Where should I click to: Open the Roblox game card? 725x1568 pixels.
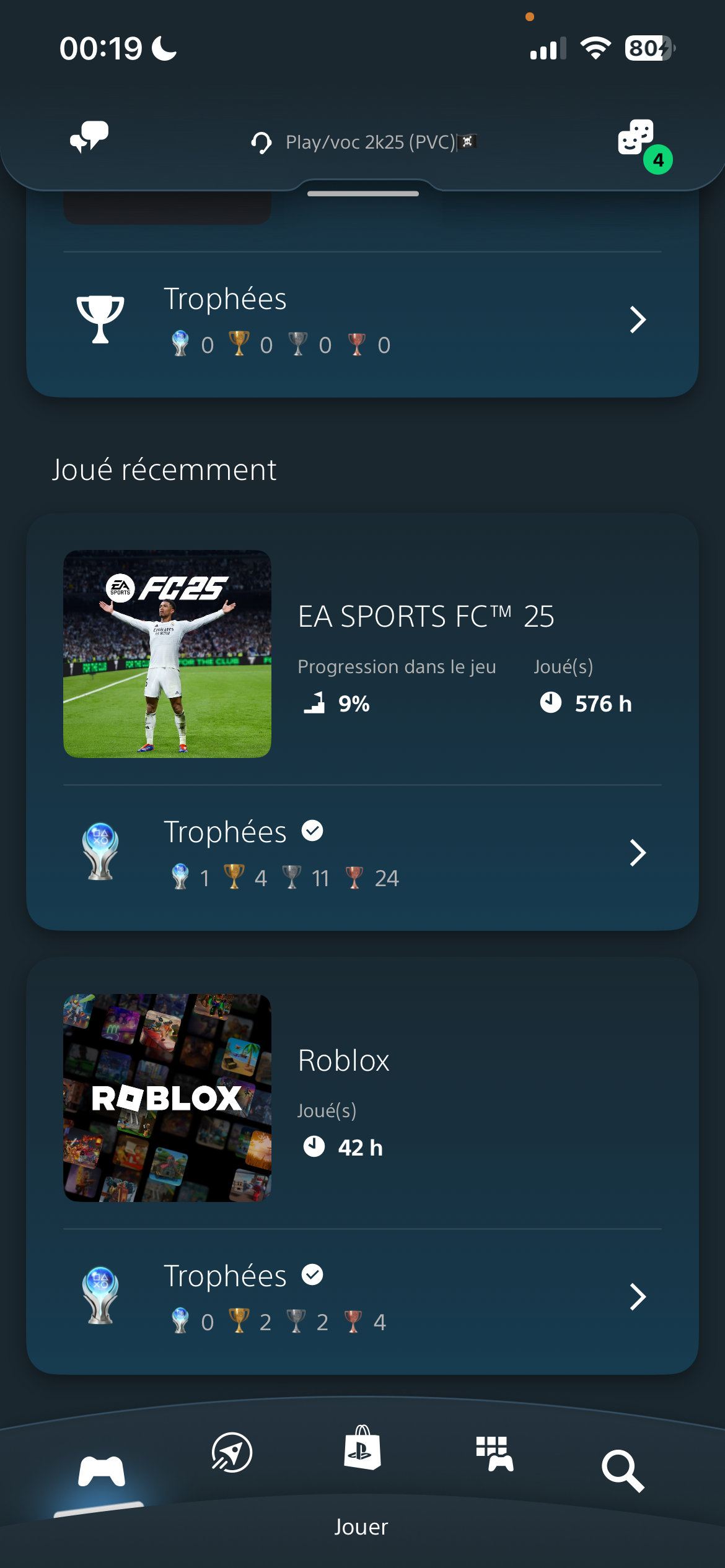tap(362, 1097)
